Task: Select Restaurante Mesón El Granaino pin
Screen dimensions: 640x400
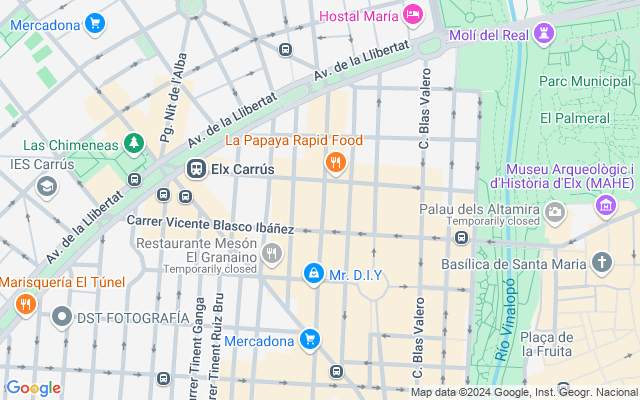Action: point(272,256)
